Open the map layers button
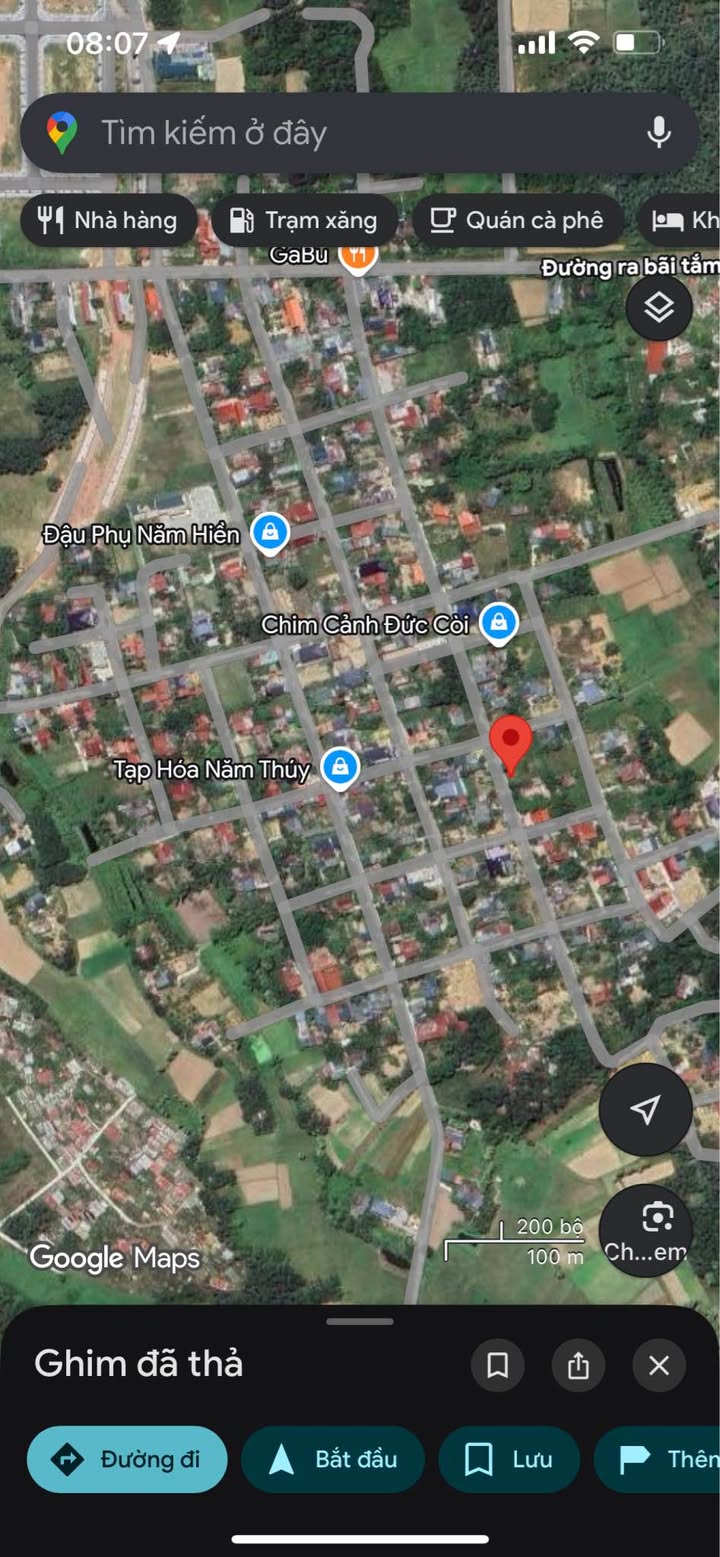The image size is (720, 1557). point(659,308)
